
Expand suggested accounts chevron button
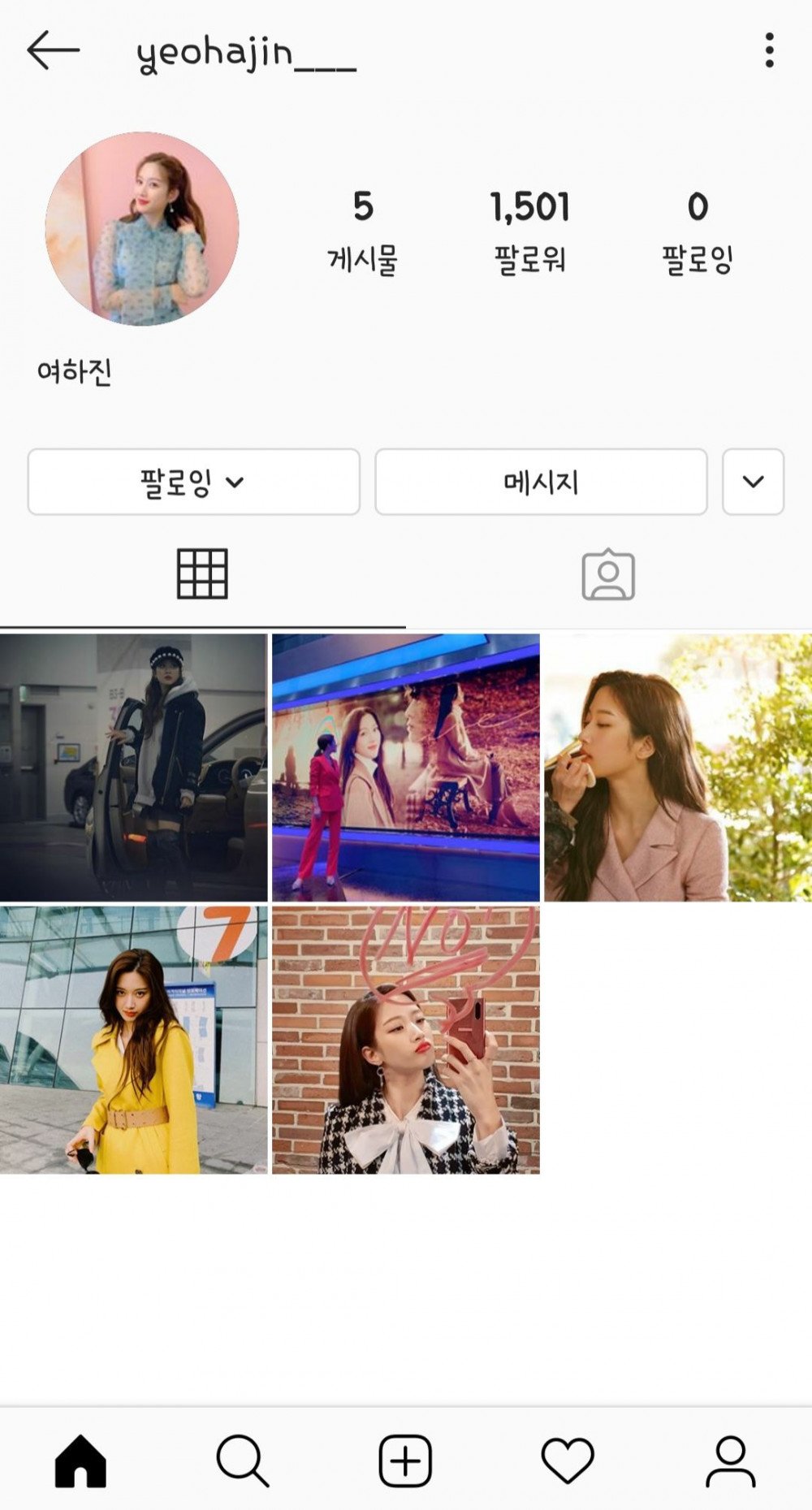point(753,482)
